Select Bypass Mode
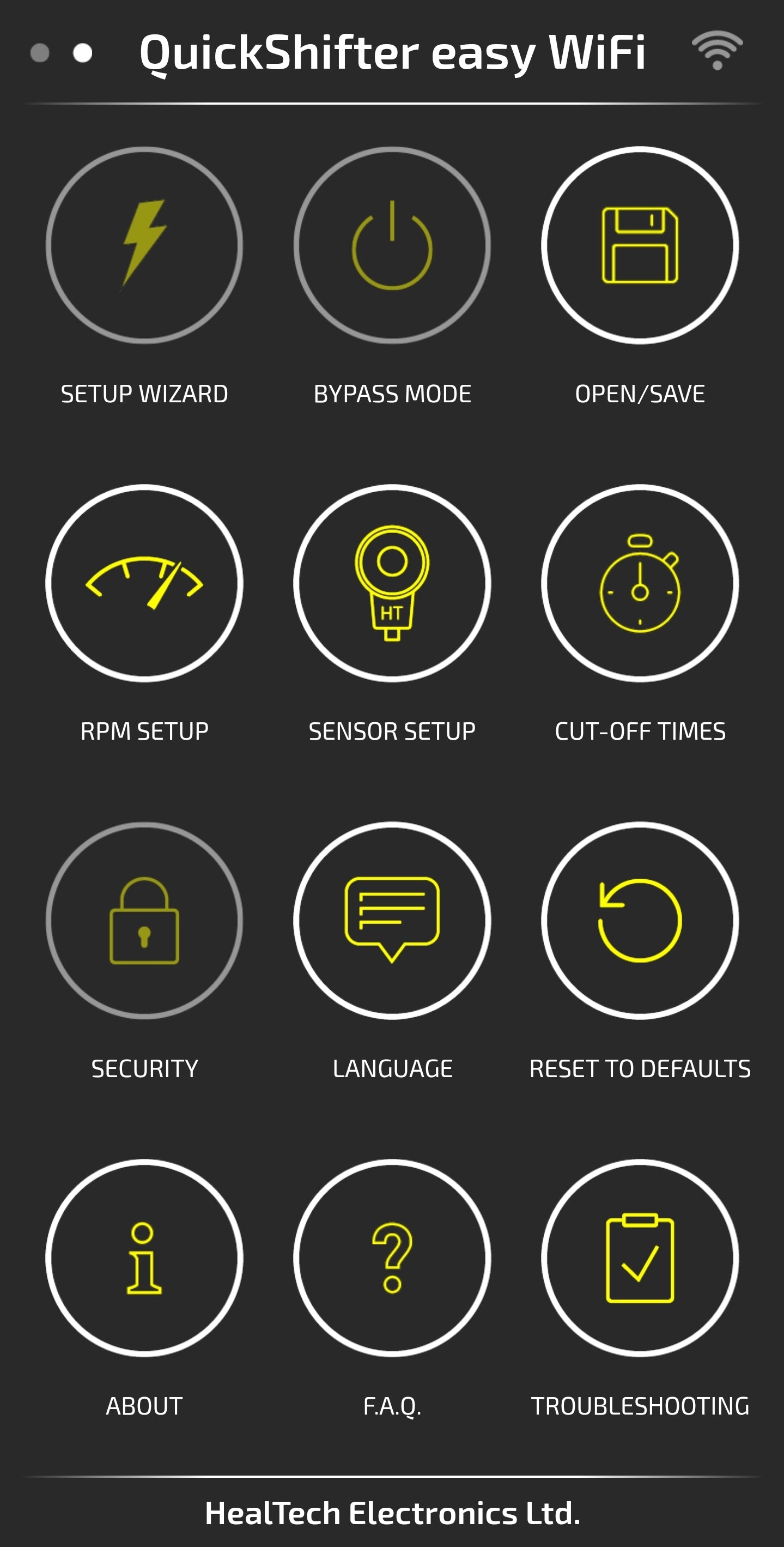 coord(392,245)
